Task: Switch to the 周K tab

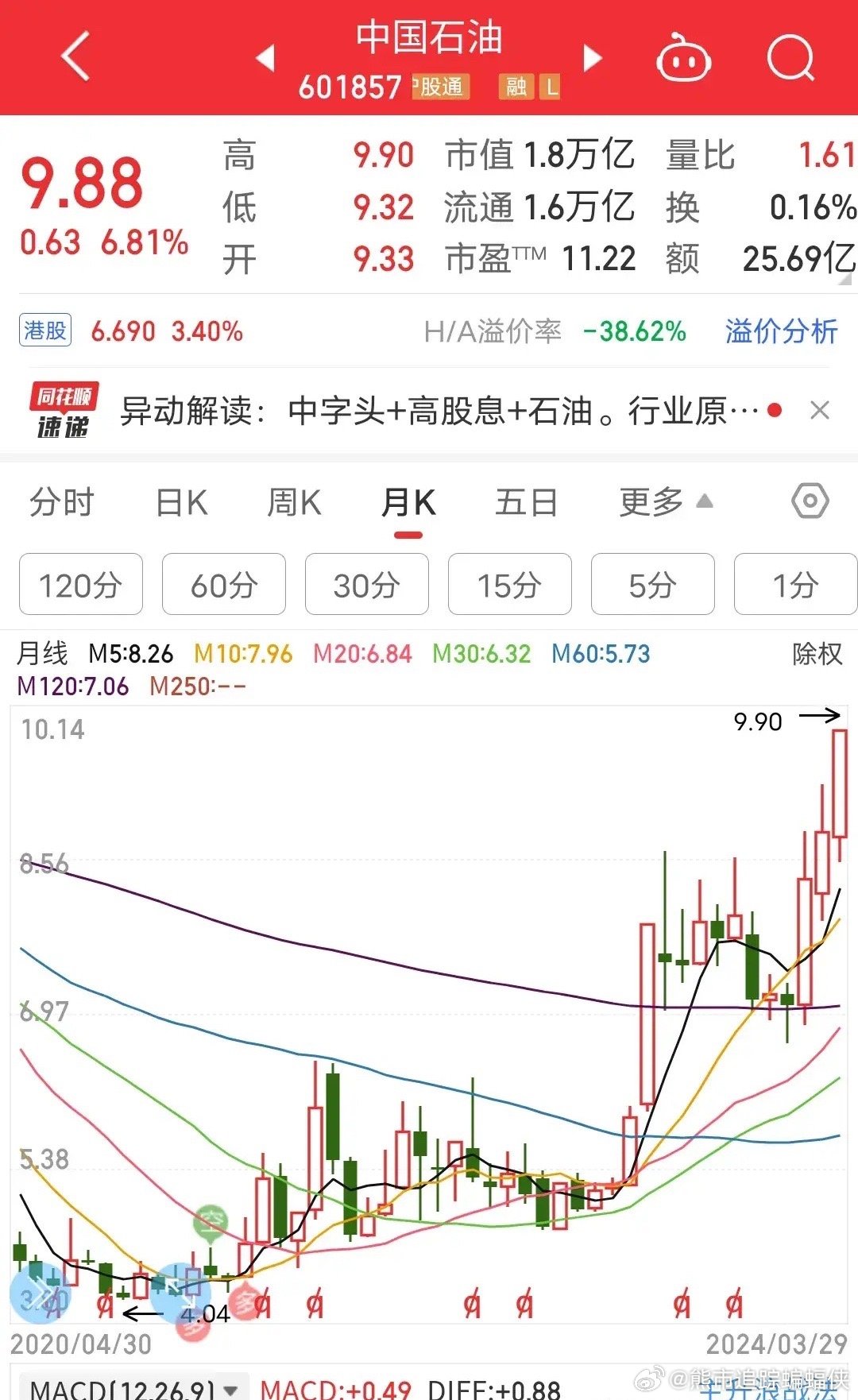Action: point(294,502)
